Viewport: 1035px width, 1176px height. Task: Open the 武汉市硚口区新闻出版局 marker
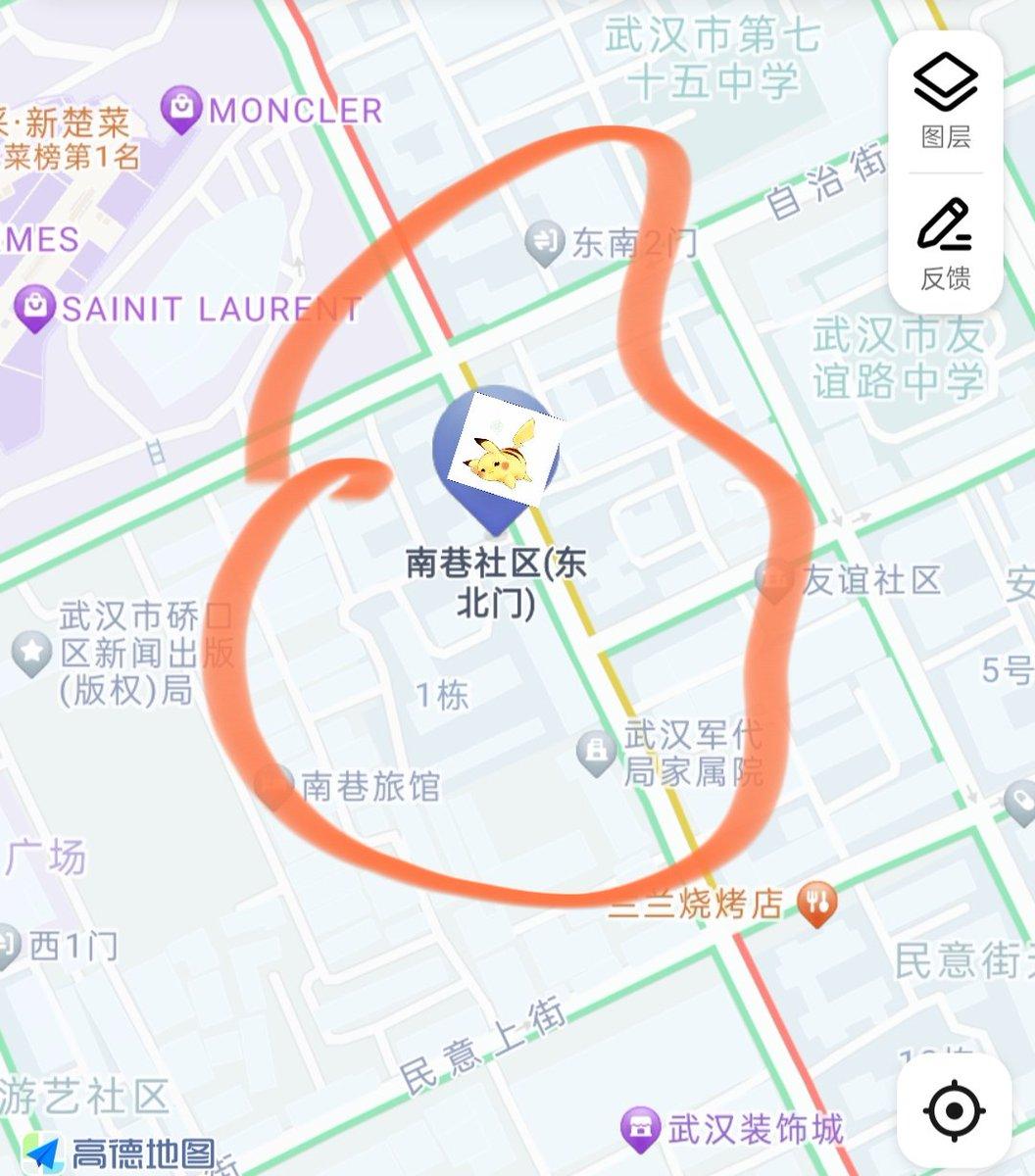point(31,653)
